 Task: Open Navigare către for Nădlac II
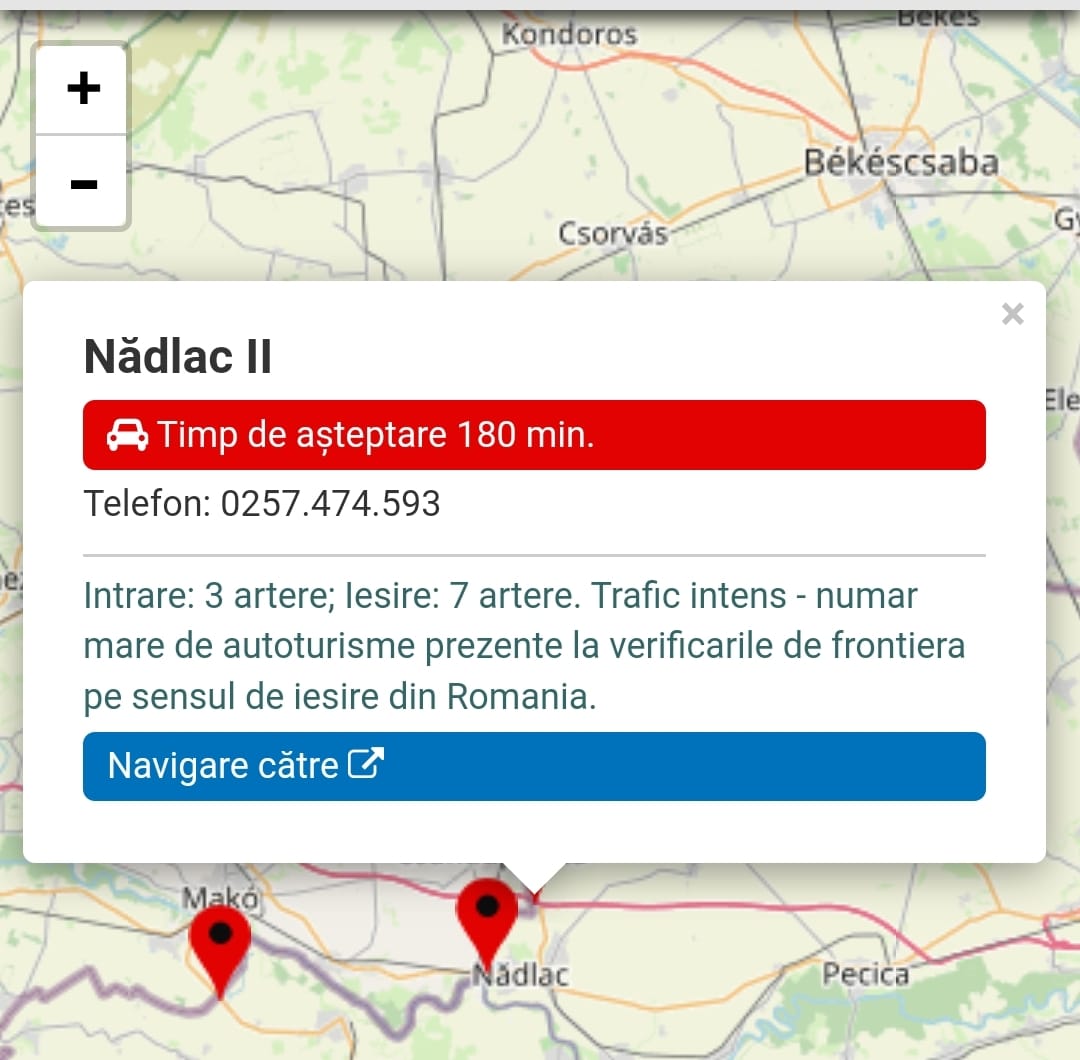click(x=534, y=766)
